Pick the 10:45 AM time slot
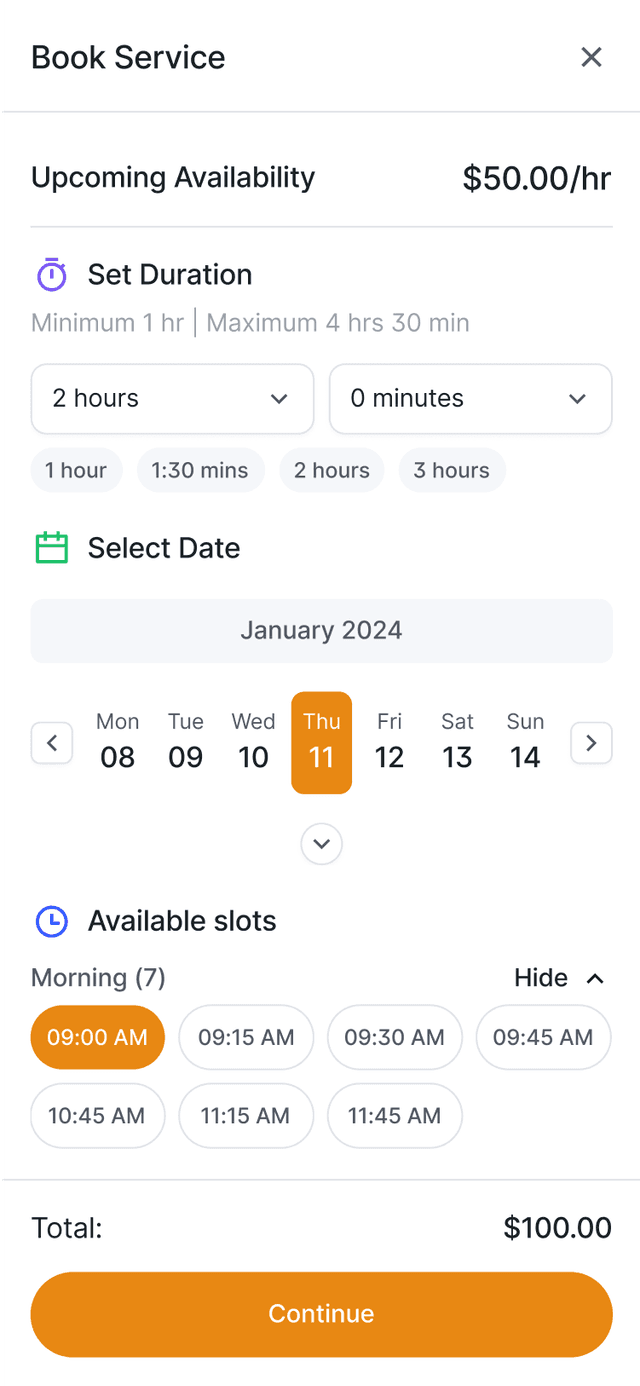Screen dimensions: 640x1386 coord(97,1115)
